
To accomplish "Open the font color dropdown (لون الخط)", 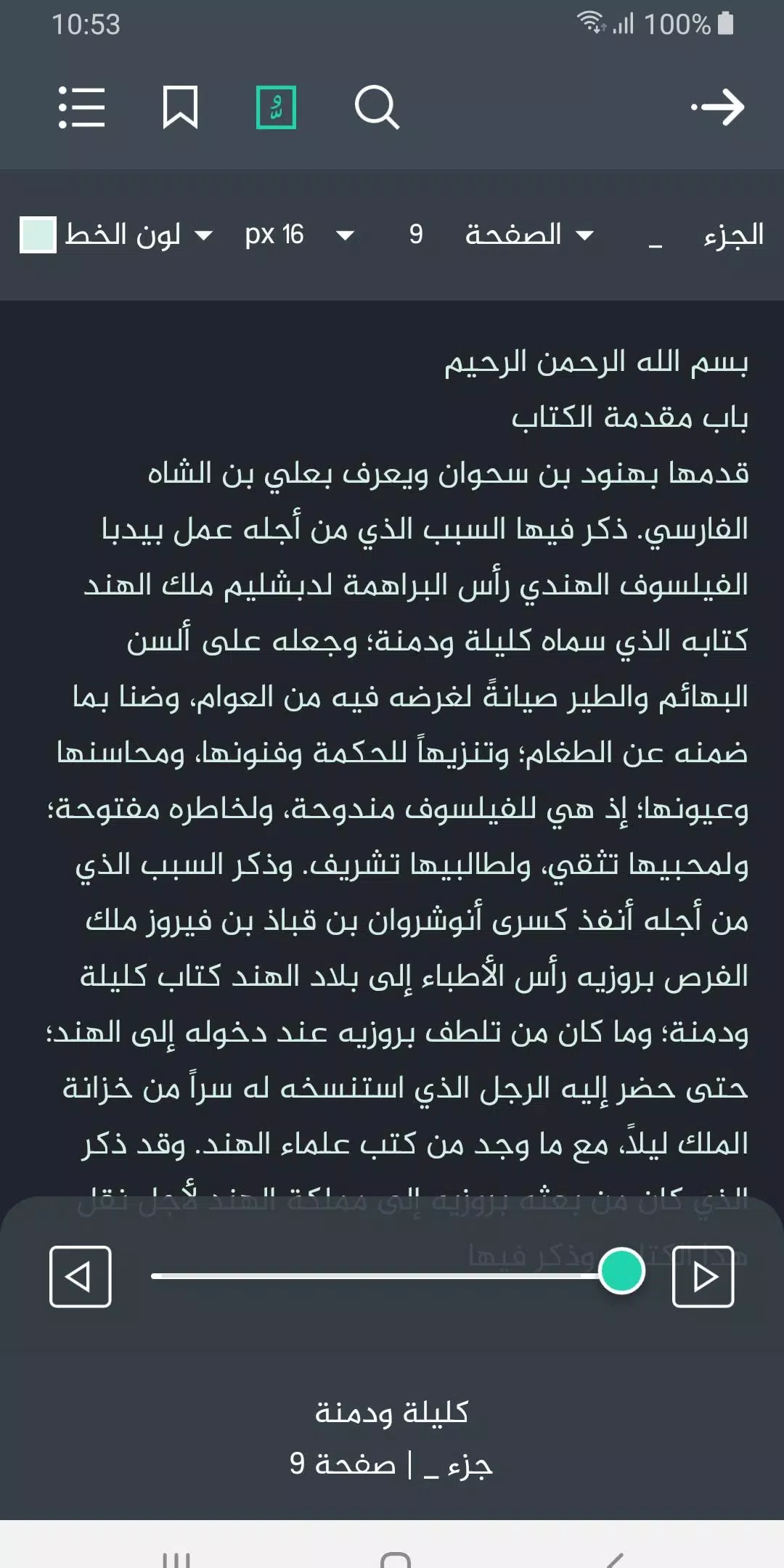I will tap(138, 234).
